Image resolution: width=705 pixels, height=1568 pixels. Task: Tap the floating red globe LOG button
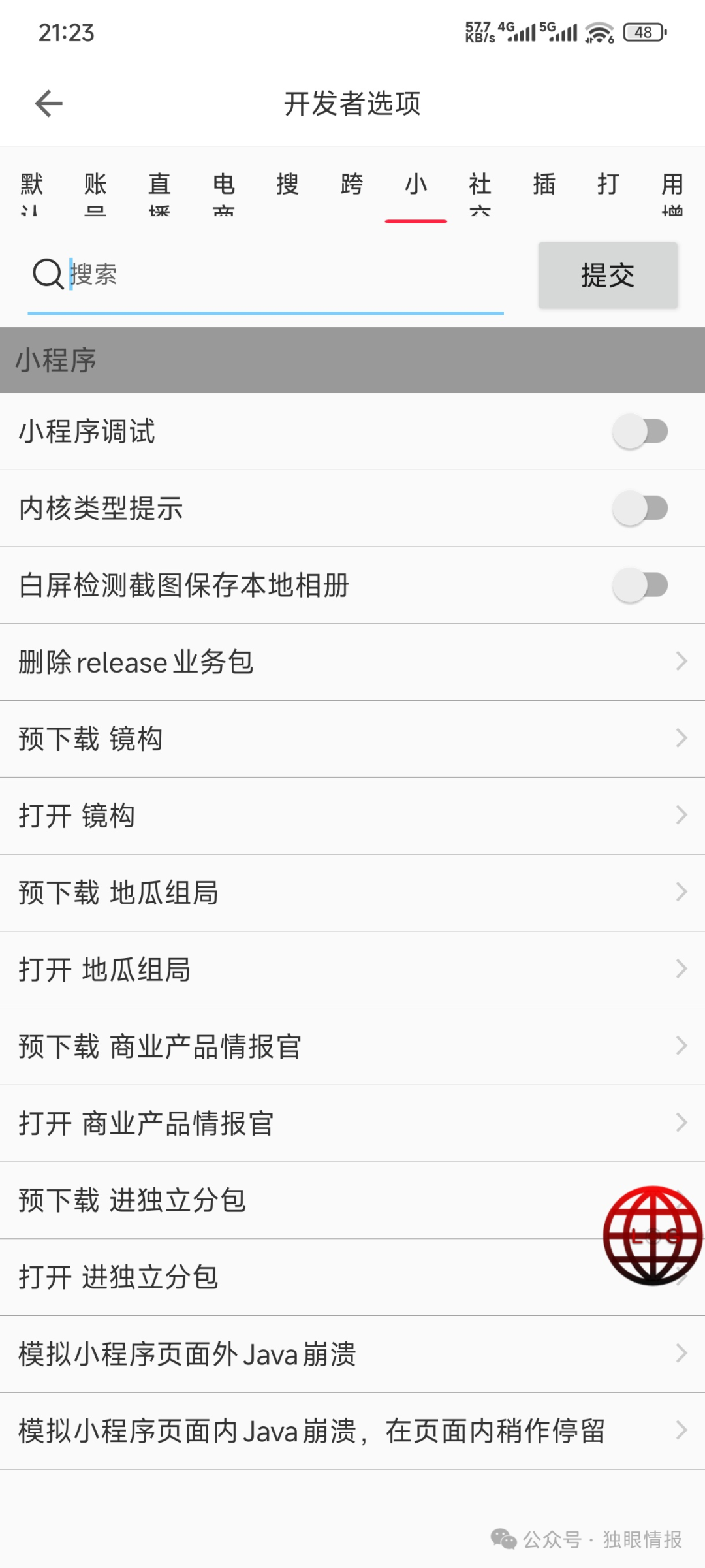[652, 1236]
